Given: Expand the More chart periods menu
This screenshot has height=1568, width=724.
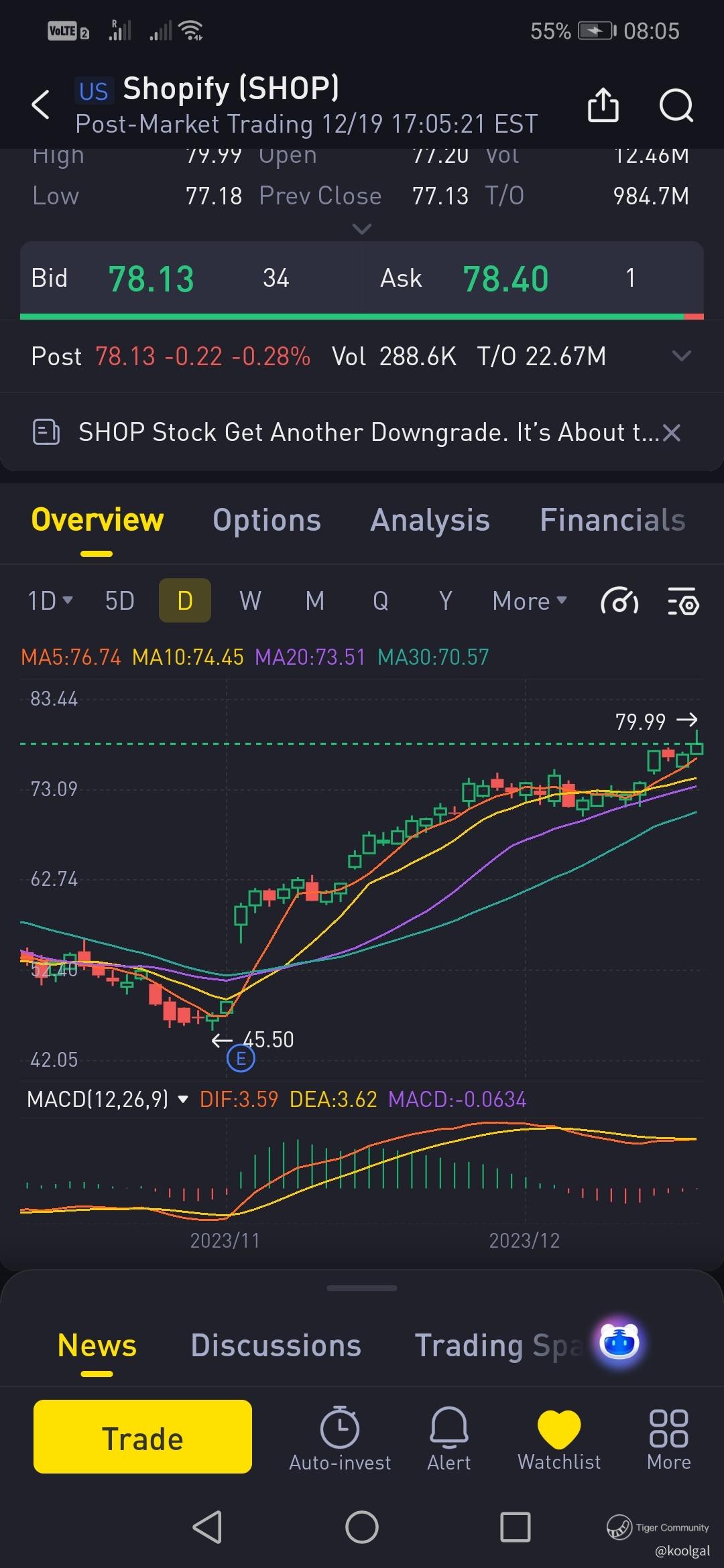Looking at the screenshot, I should coord(530,601).
